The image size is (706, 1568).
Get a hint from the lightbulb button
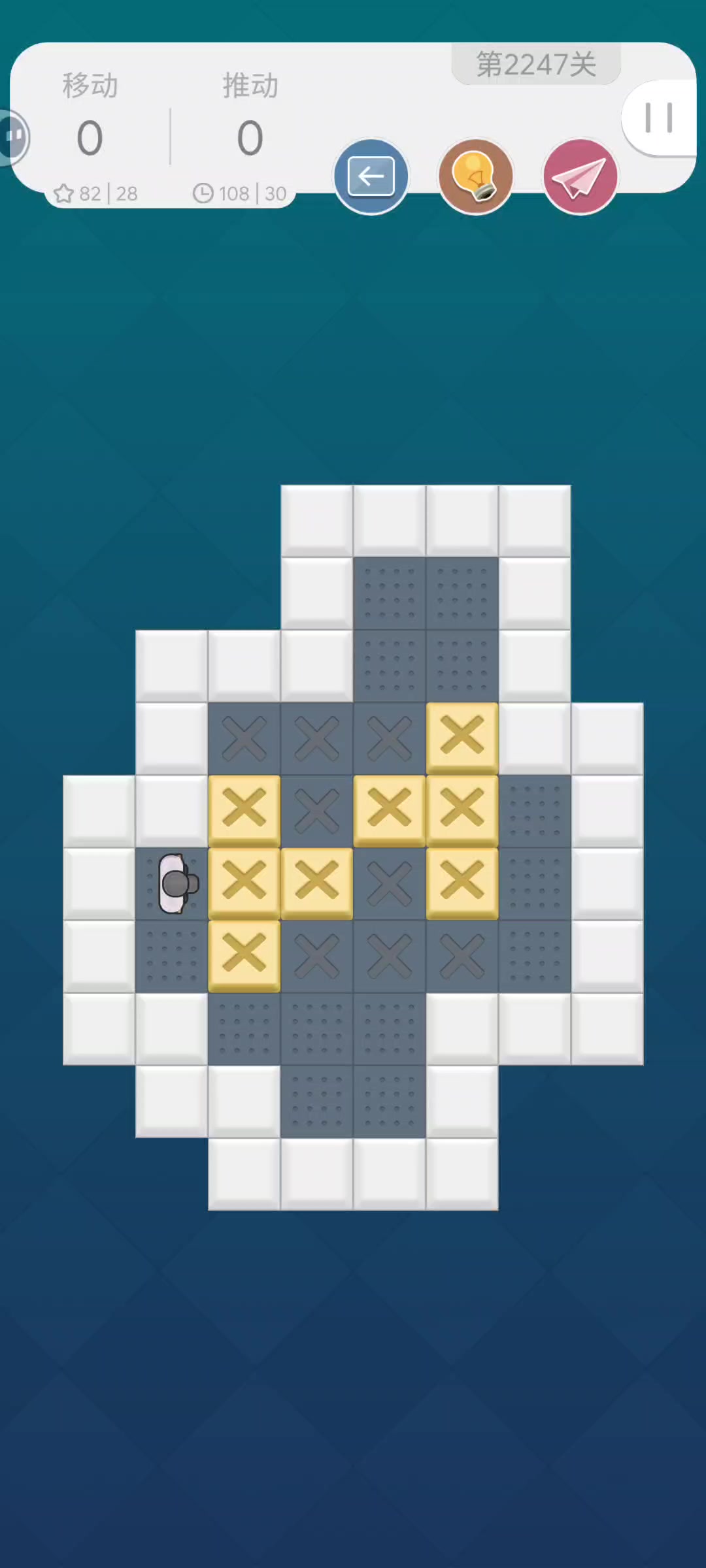[475, 176]
